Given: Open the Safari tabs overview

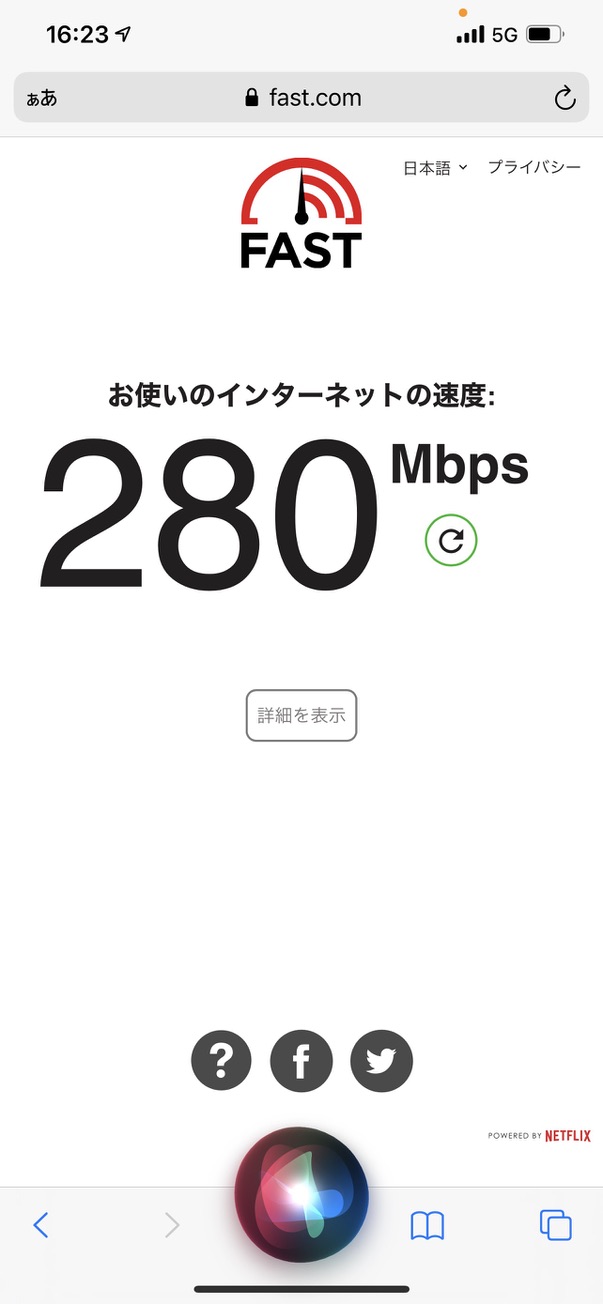Looking at the screenshot, I should 555,1225.
